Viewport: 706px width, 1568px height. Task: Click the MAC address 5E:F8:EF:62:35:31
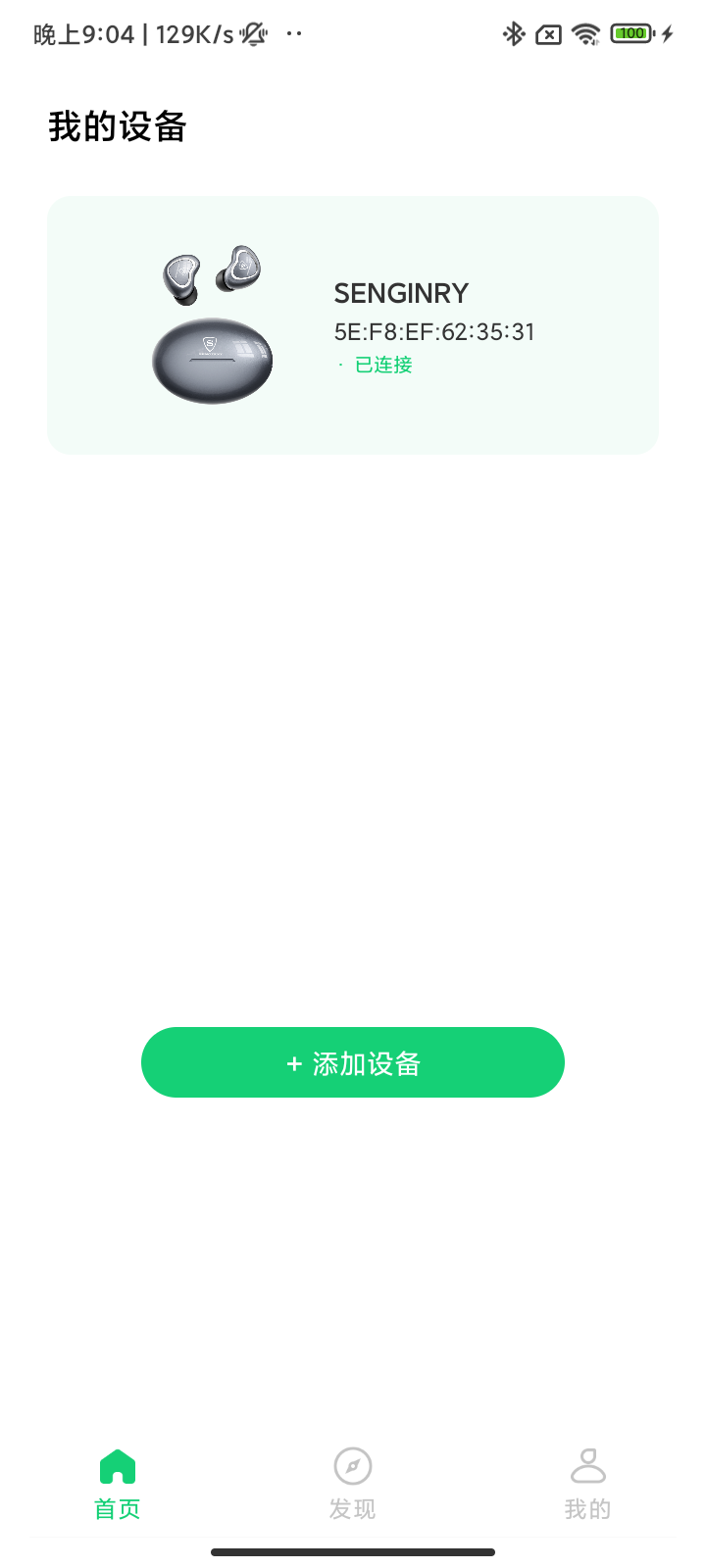pyautogui.click(x=433, y=331)
